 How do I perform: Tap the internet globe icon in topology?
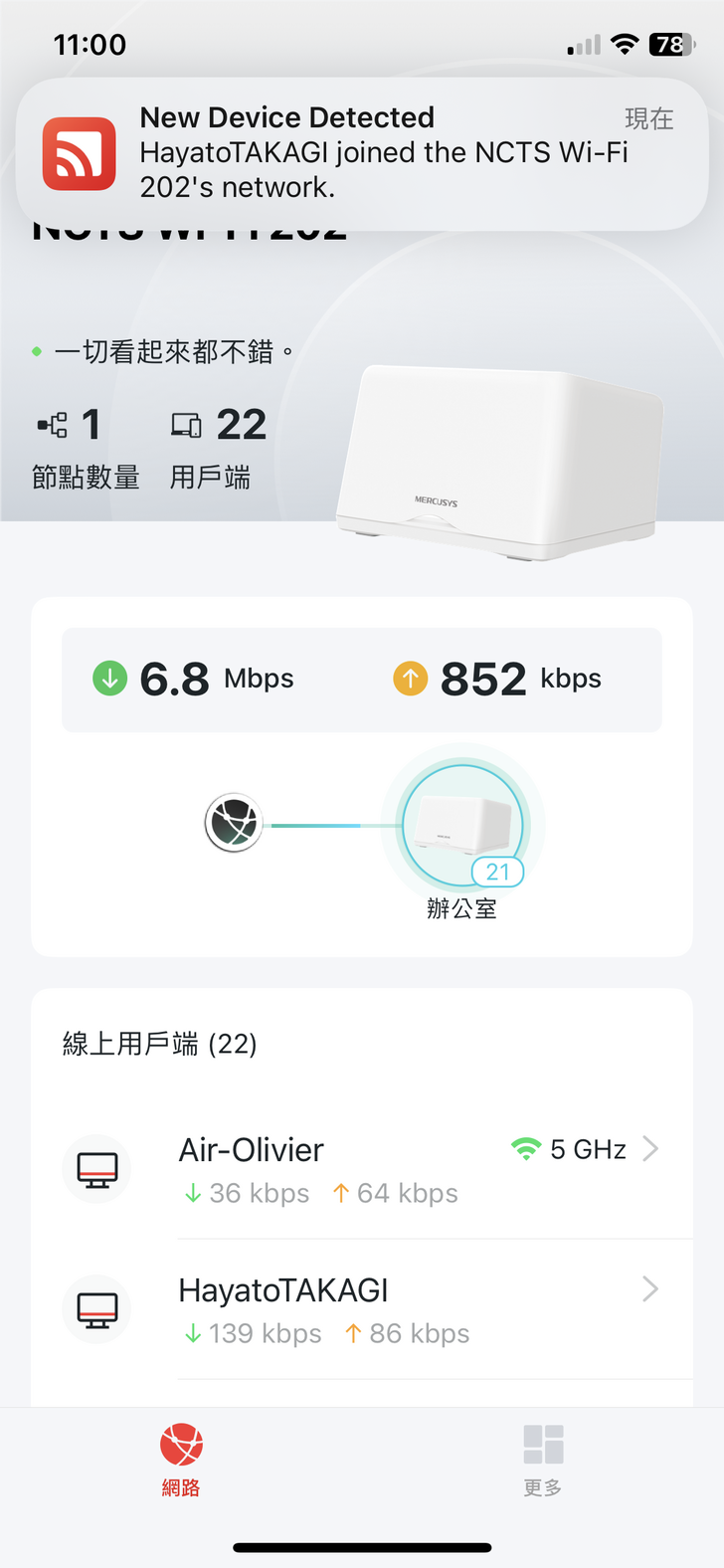pos(233,824)
